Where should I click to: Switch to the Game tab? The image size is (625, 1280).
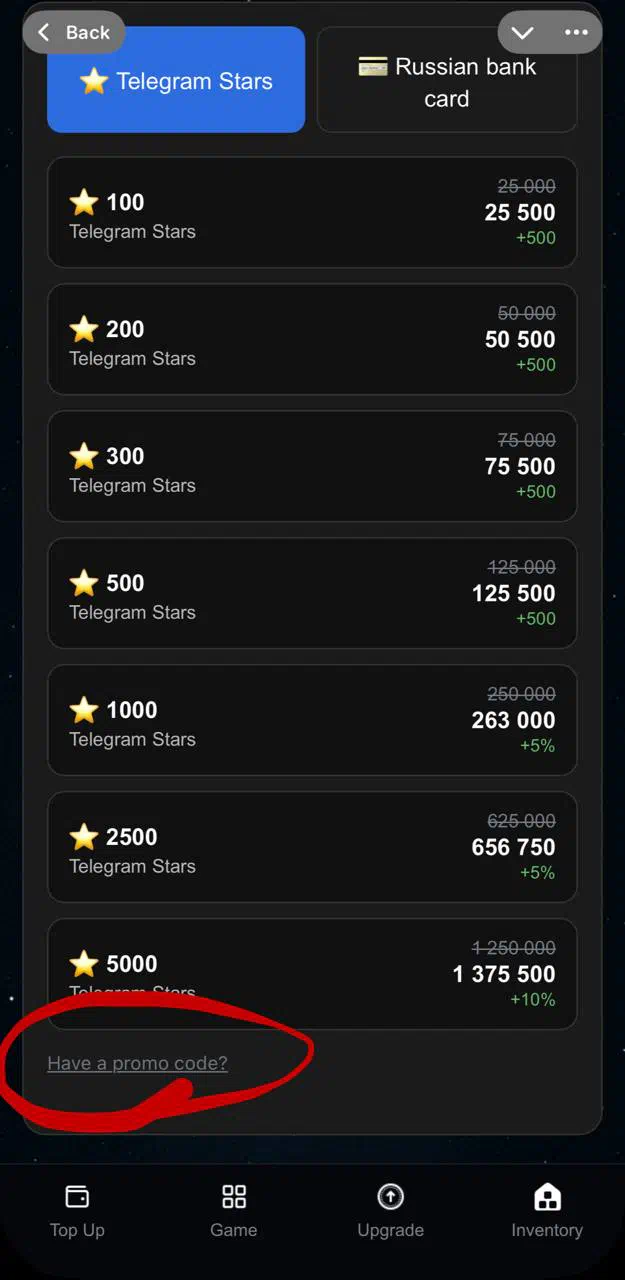(234, 1210)
